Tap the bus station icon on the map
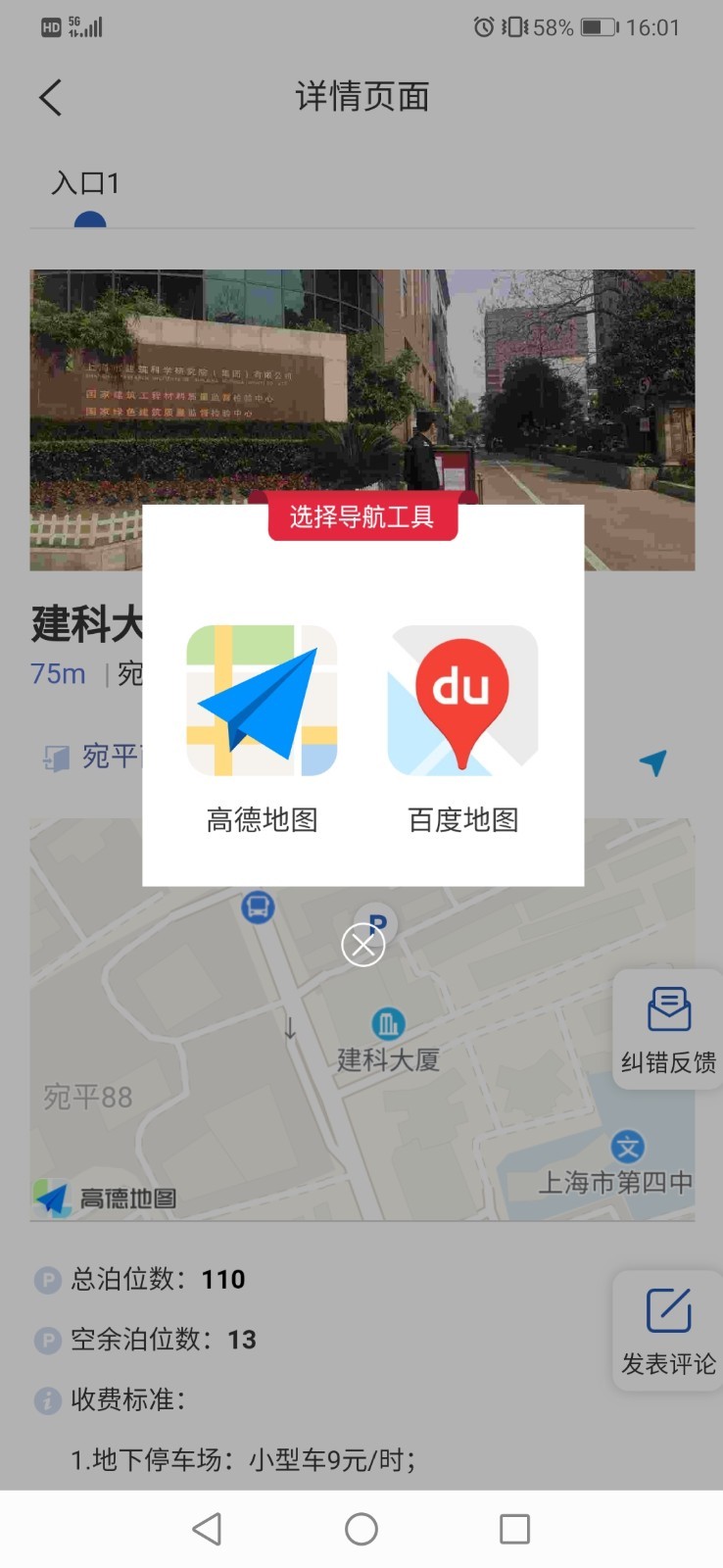 [257, 906]
